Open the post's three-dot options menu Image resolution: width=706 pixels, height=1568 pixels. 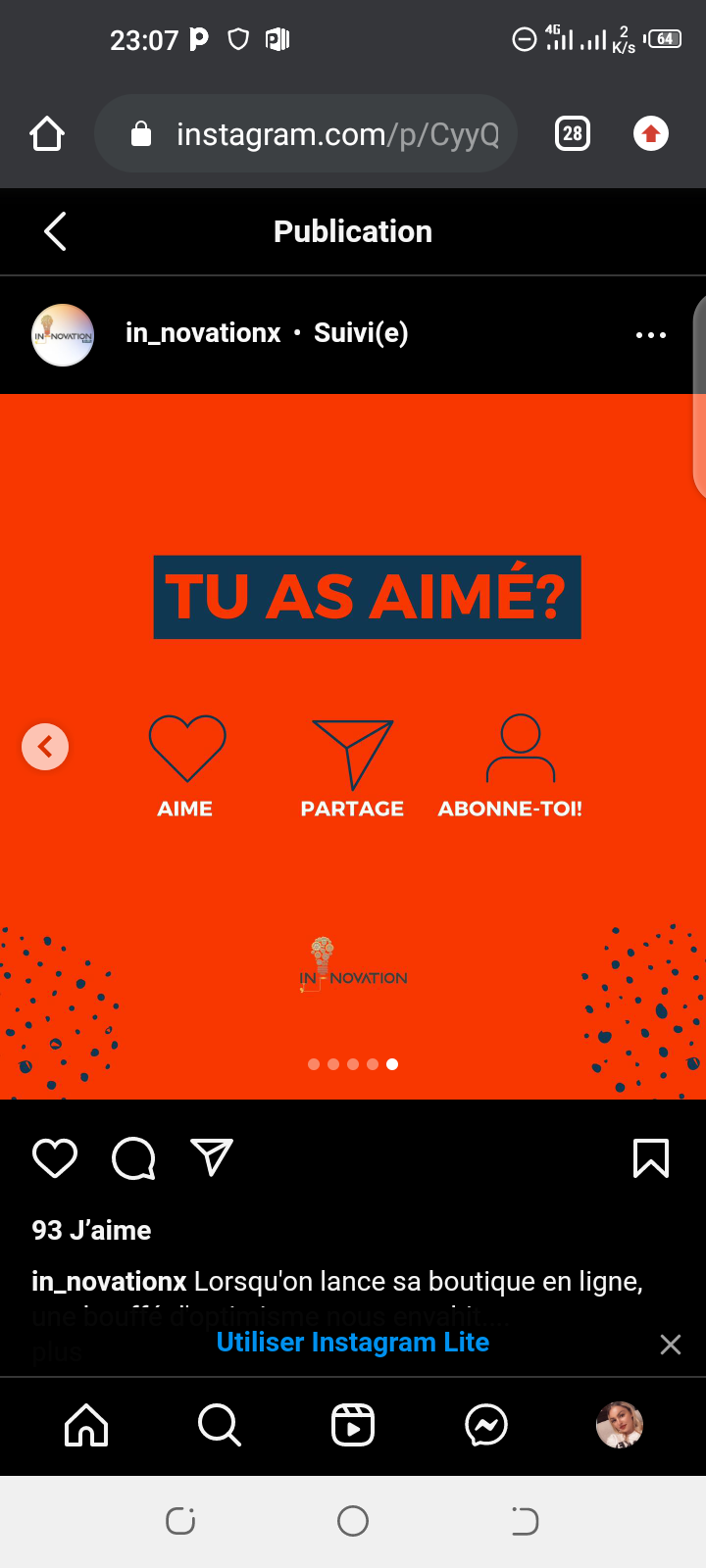pyautogui.click(x=650, y=335)
